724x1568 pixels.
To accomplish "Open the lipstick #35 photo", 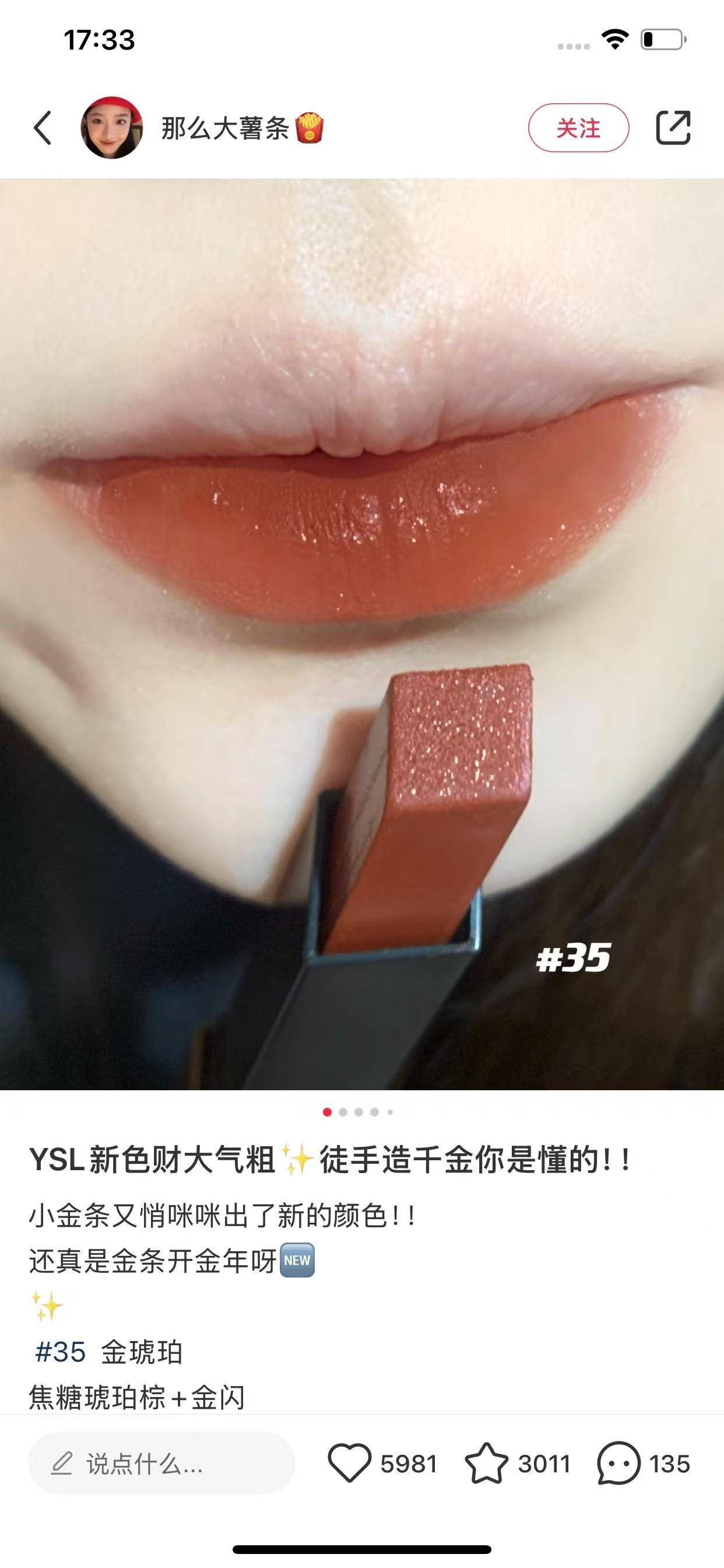I will coord(362,633).
